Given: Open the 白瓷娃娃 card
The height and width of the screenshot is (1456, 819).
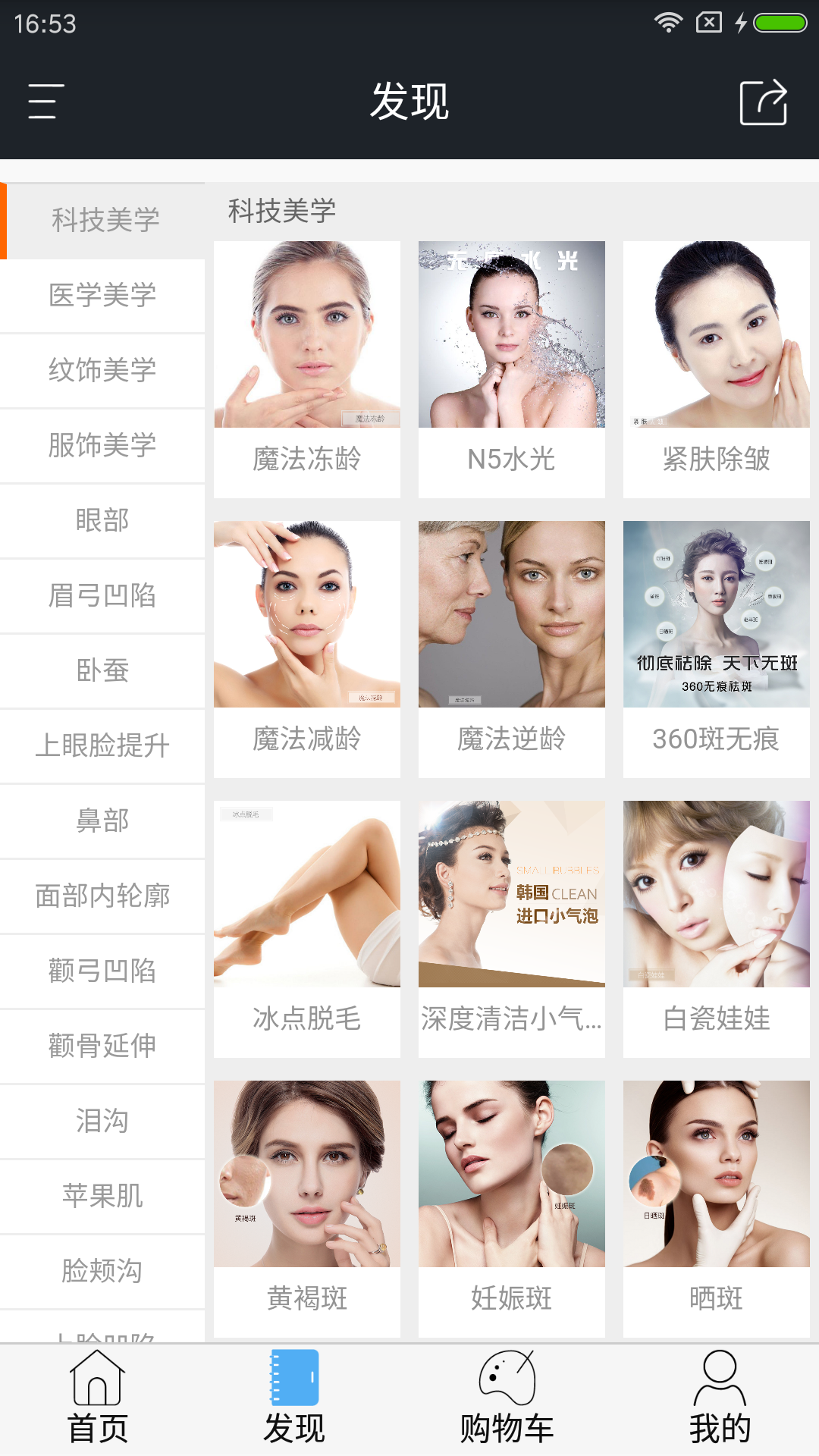Looking at the screenshot, I should coord(717,928).
